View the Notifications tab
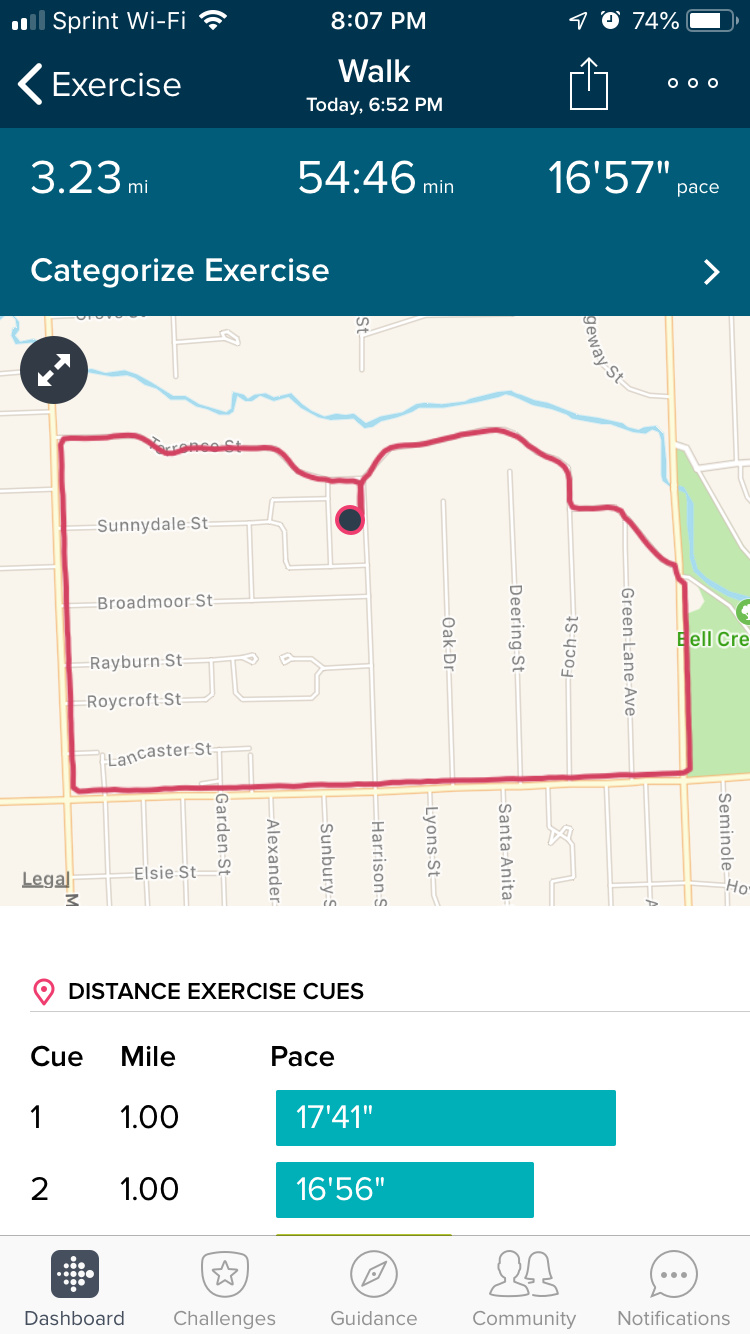 point(674,1289)
